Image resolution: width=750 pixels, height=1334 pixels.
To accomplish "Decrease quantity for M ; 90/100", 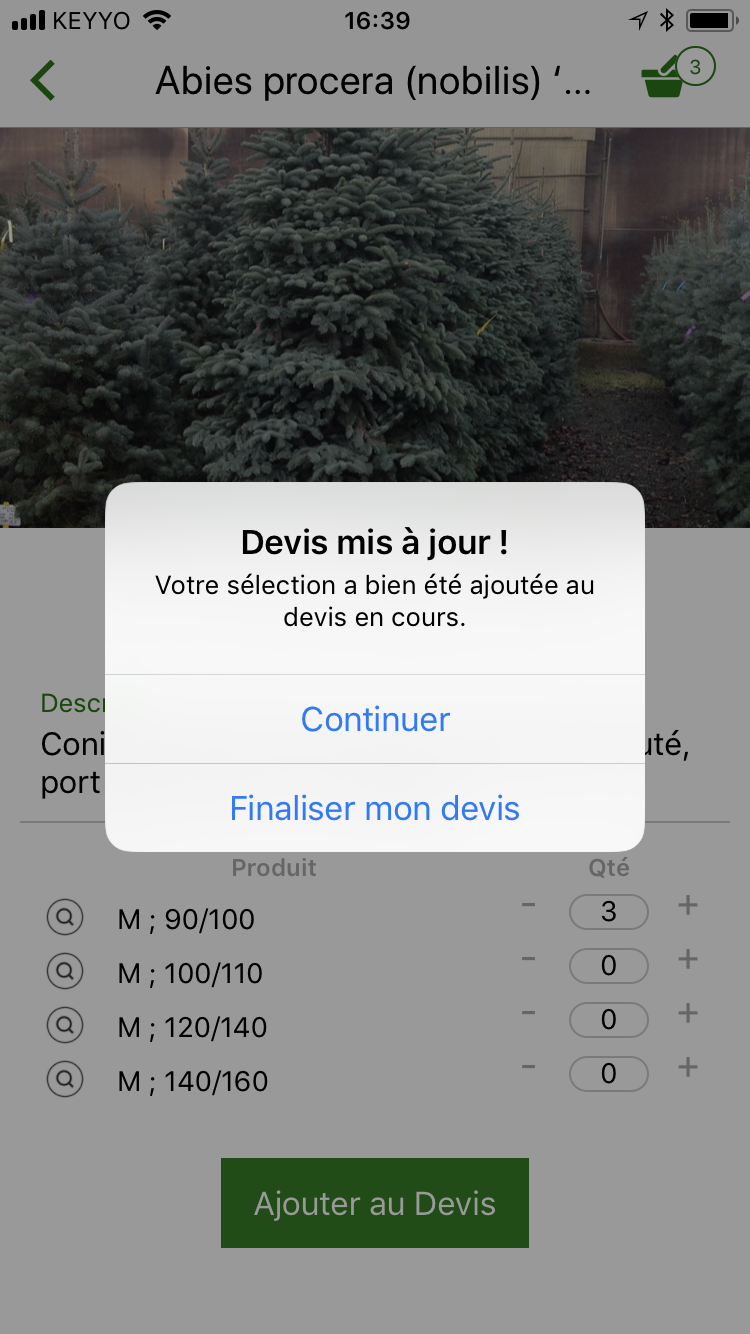I will click(529, 905).
